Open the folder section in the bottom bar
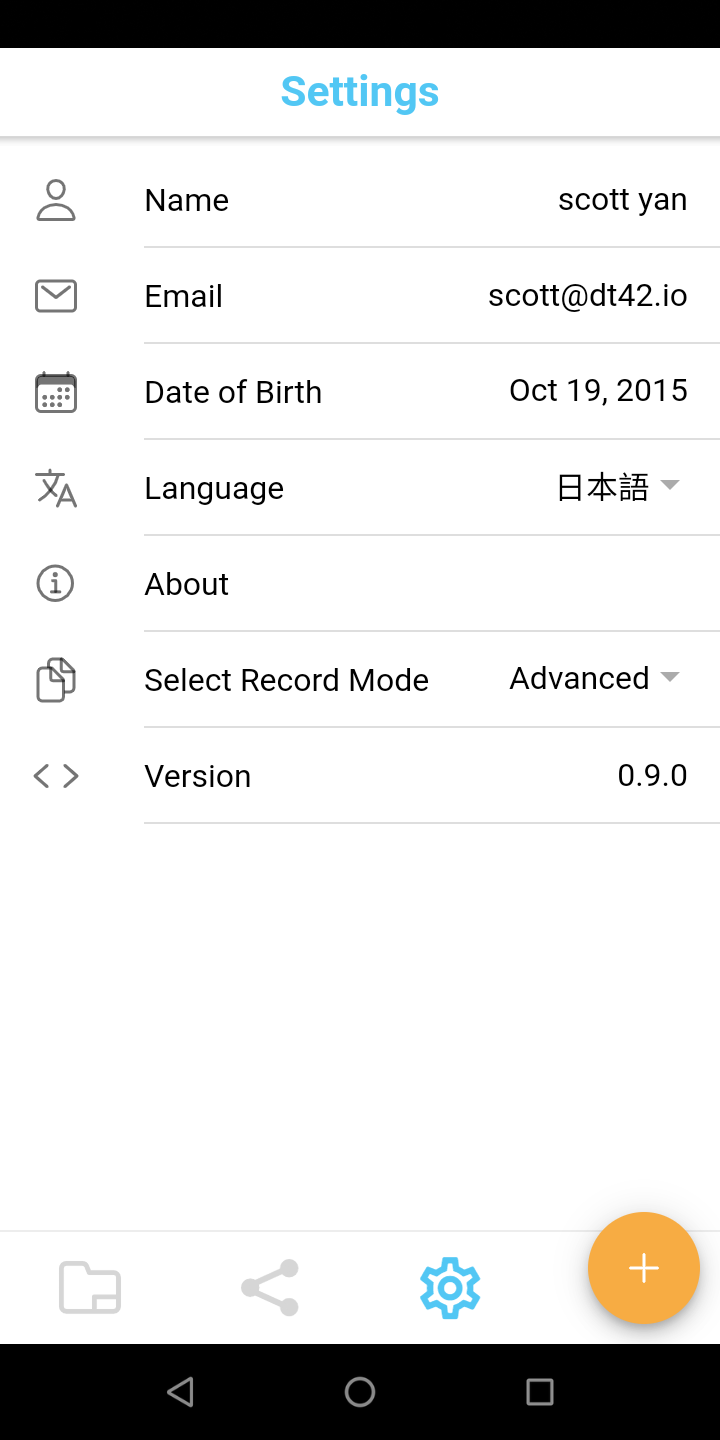The image size is (720, 1440). click(90, 1288)
